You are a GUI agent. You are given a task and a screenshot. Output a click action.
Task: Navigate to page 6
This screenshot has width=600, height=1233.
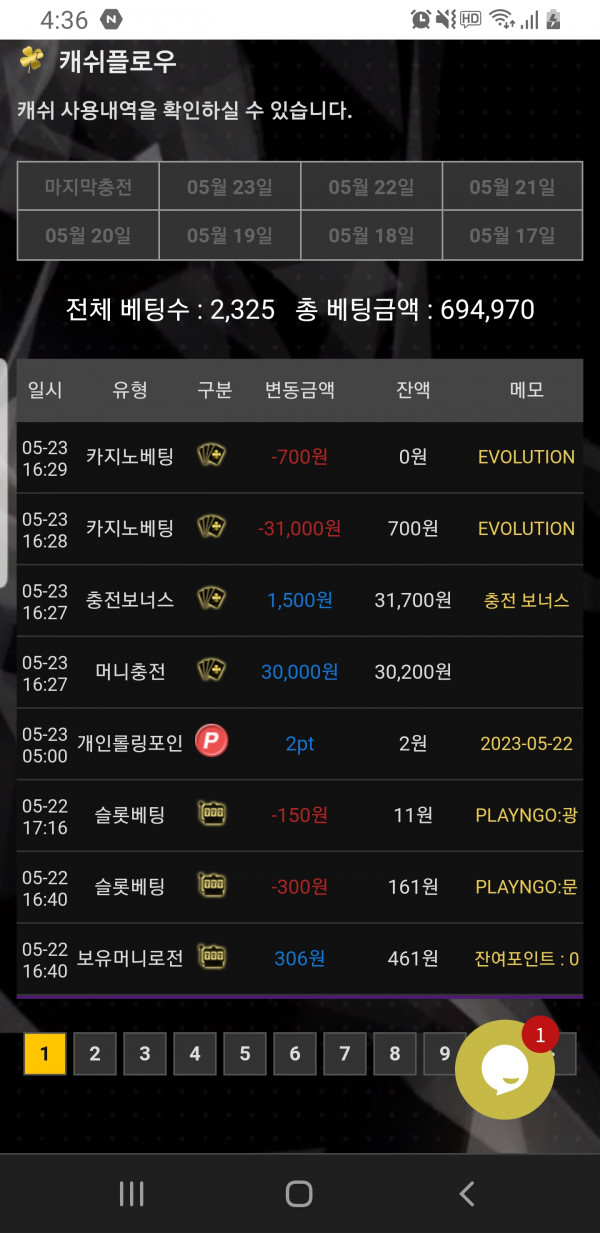295,1053
